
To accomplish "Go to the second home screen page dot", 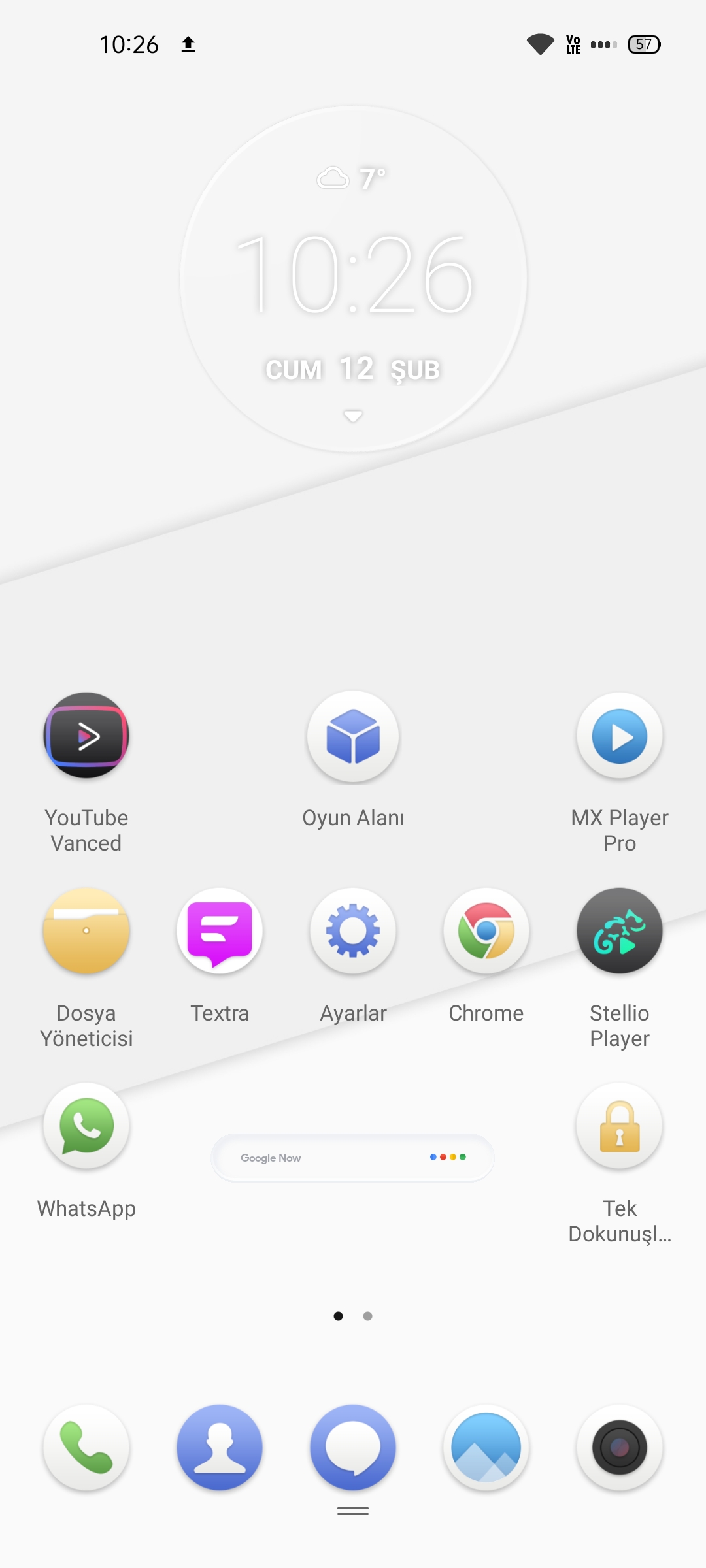I will (368, 1316).
